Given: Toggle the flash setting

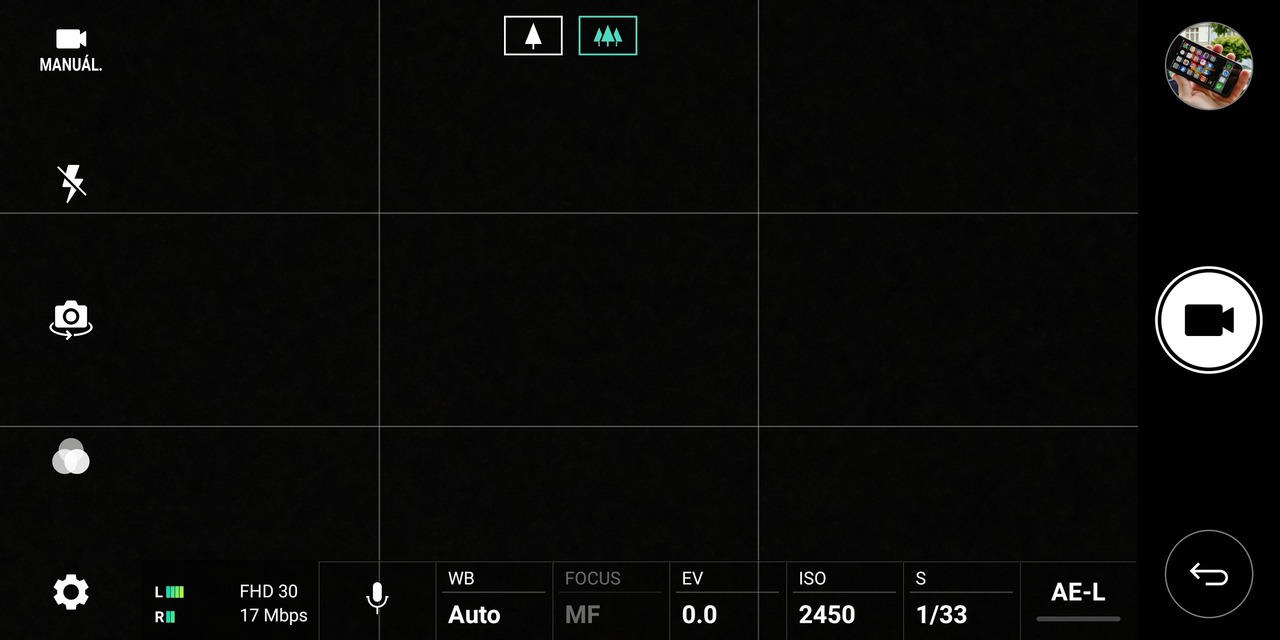Looking at the screenshot, I should coord(71,184).
